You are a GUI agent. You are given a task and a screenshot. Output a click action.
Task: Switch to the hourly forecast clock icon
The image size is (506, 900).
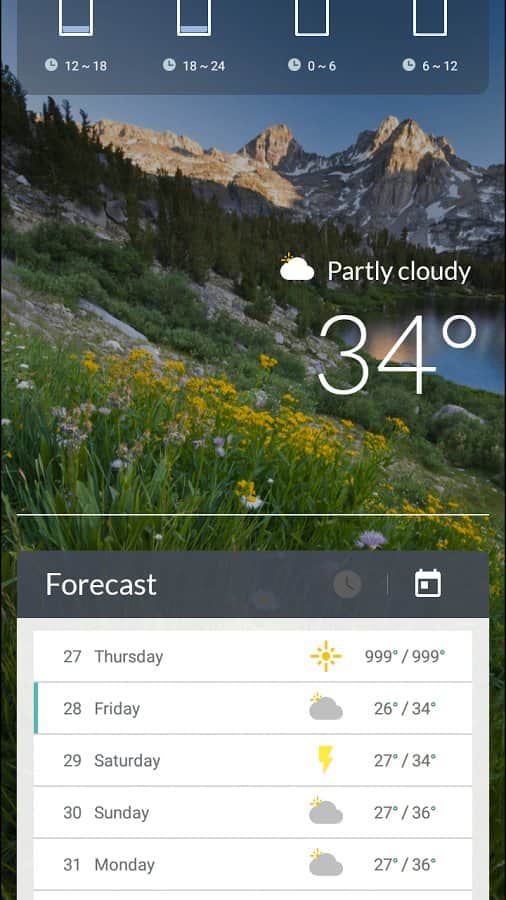(x=348, y=584)
